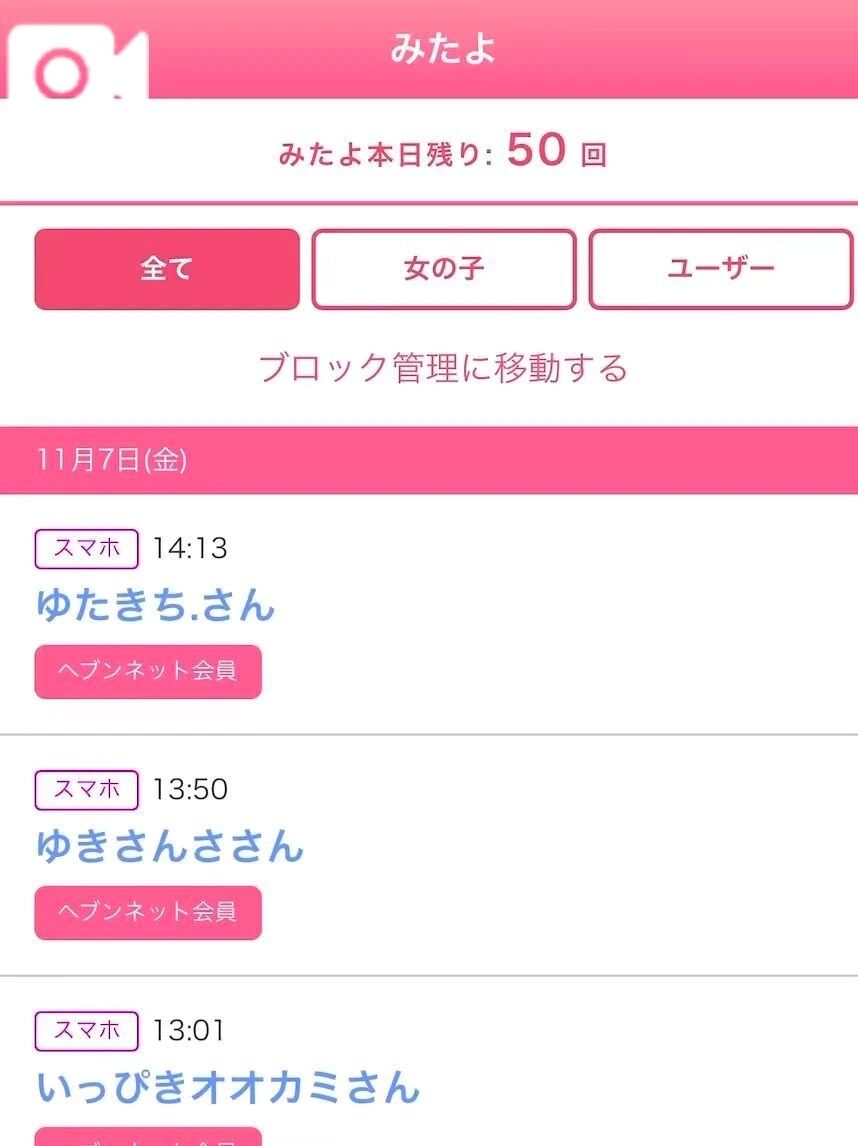
Task: Tap the スマホ badge beside 14:13
Action: pos(85,548)
